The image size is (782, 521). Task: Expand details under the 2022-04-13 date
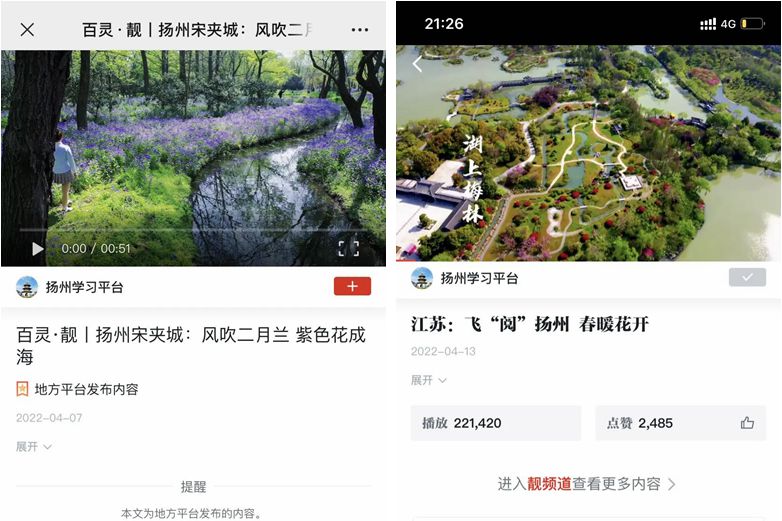[x=429, y=380]
